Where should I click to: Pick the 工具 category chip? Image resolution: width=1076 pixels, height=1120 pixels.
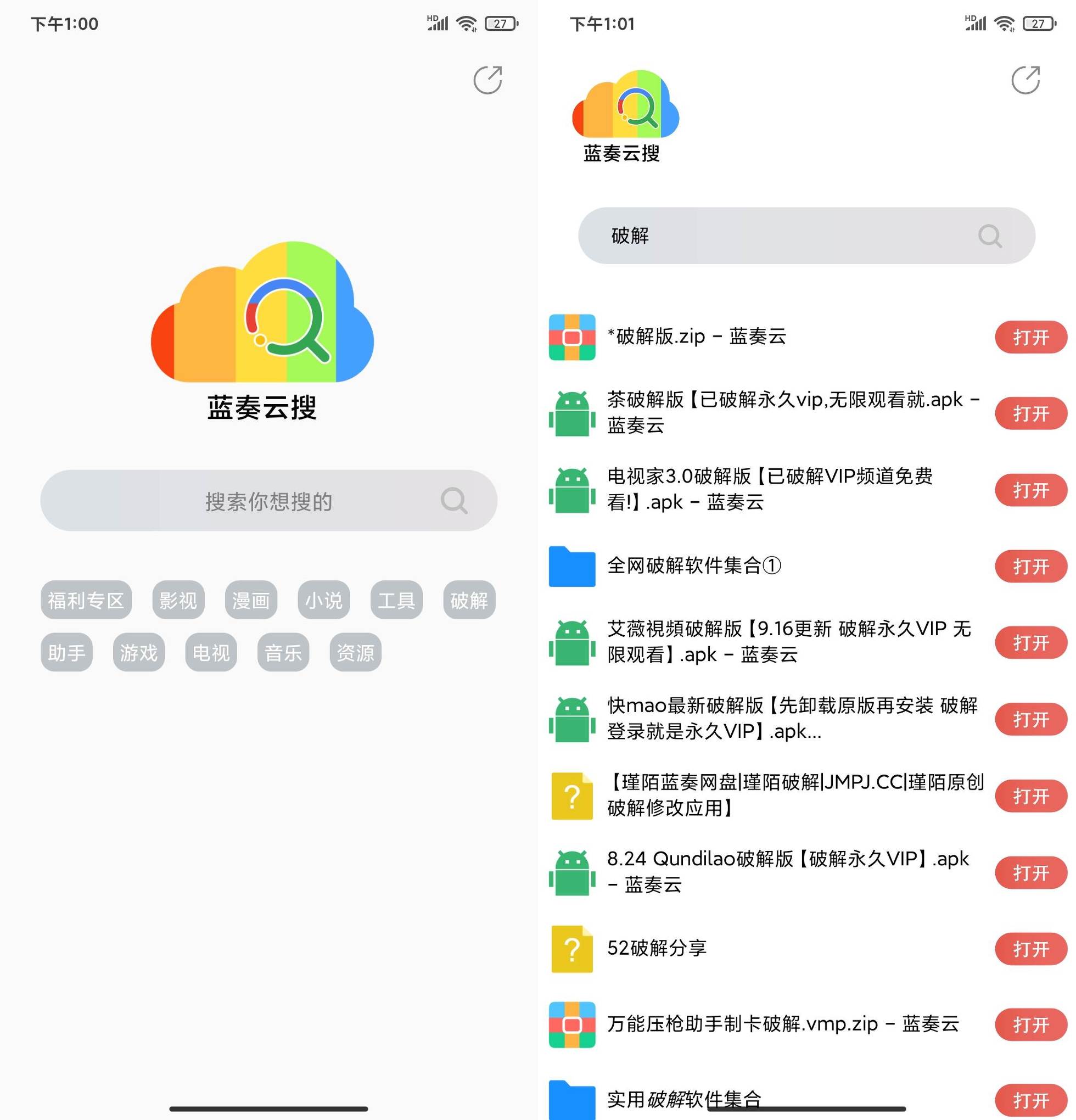tap(396, 600)
